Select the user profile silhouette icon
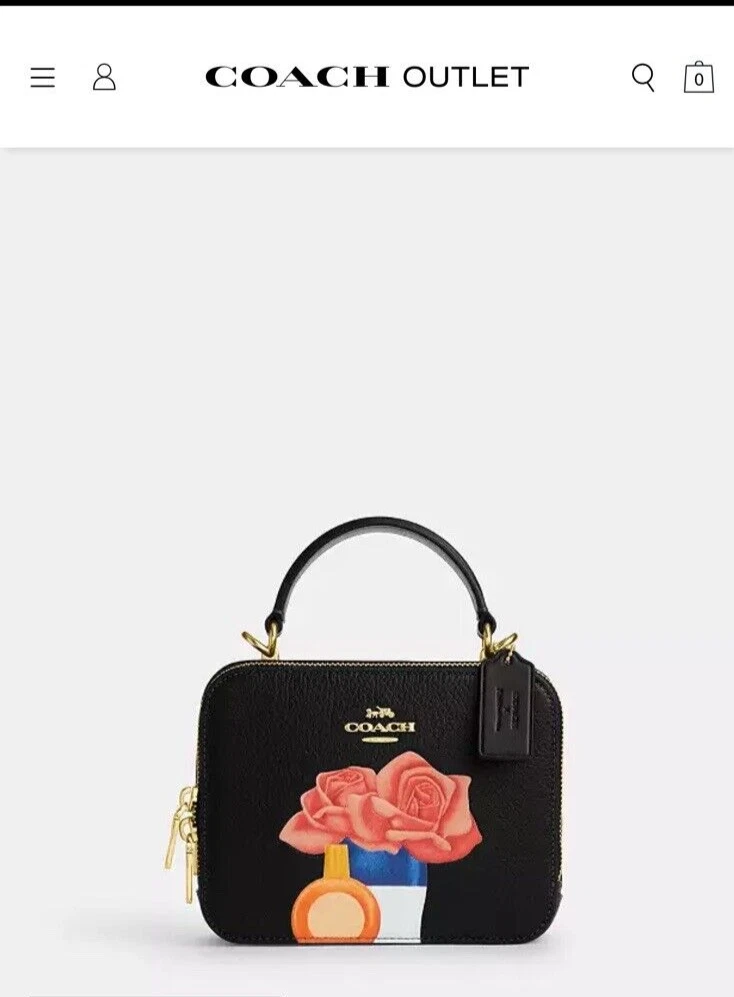Viewport: 734px width, 997px height. [x=103, y=76]
